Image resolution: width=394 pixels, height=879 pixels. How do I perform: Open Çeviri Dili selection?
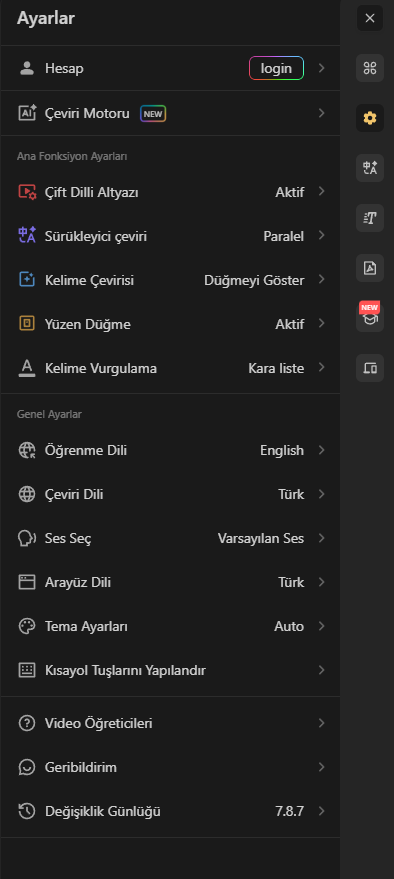tap(170, 494)
